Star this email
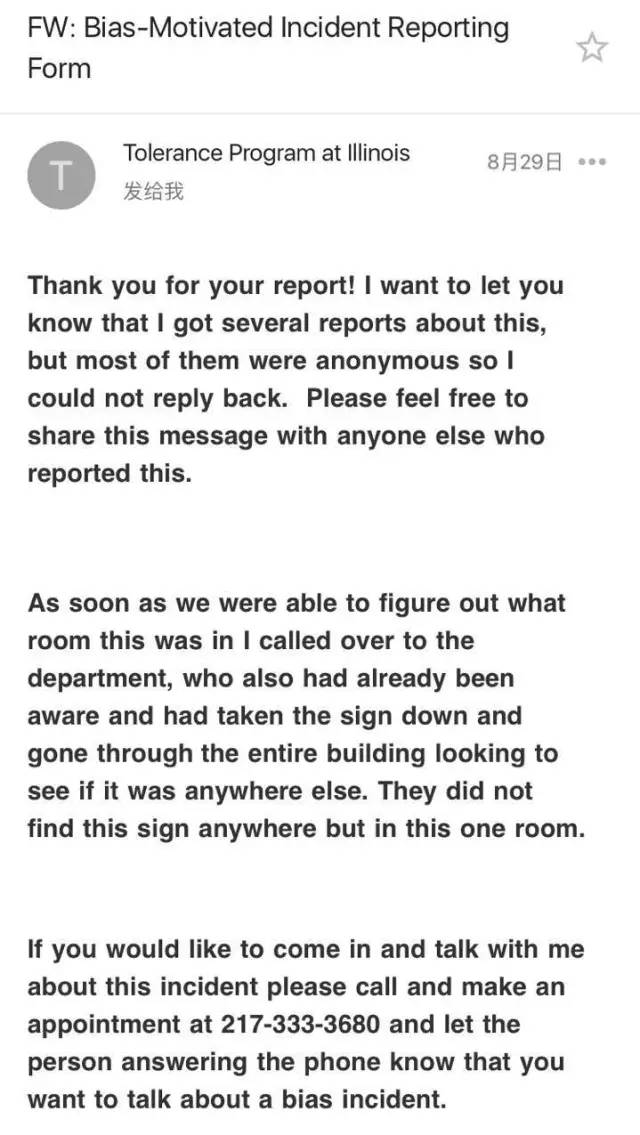 [x=592, y=48]
